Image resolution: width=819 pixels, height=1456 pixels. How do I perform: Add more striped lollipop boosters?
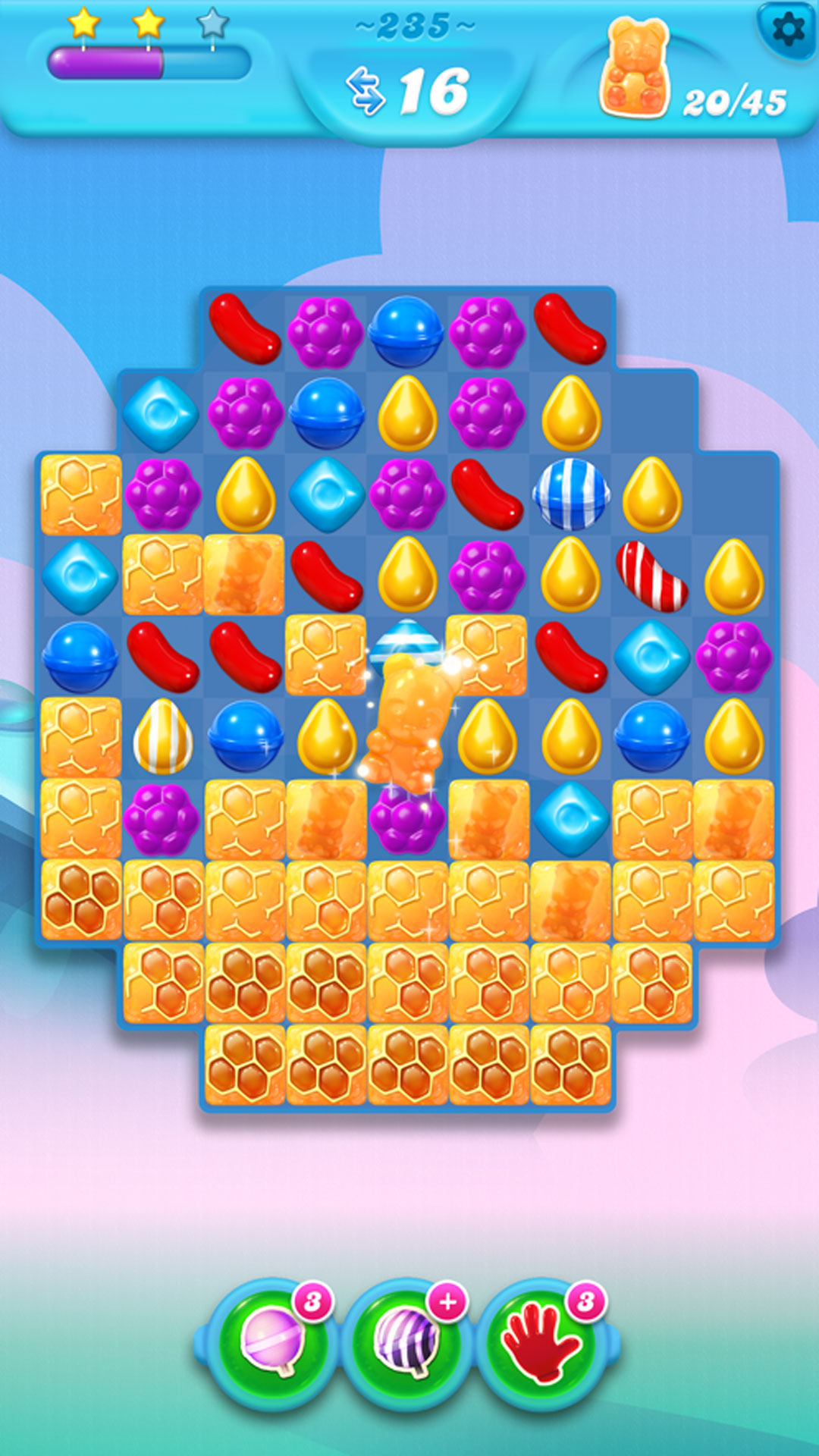pyautogui.click(x=447, y=1303)
